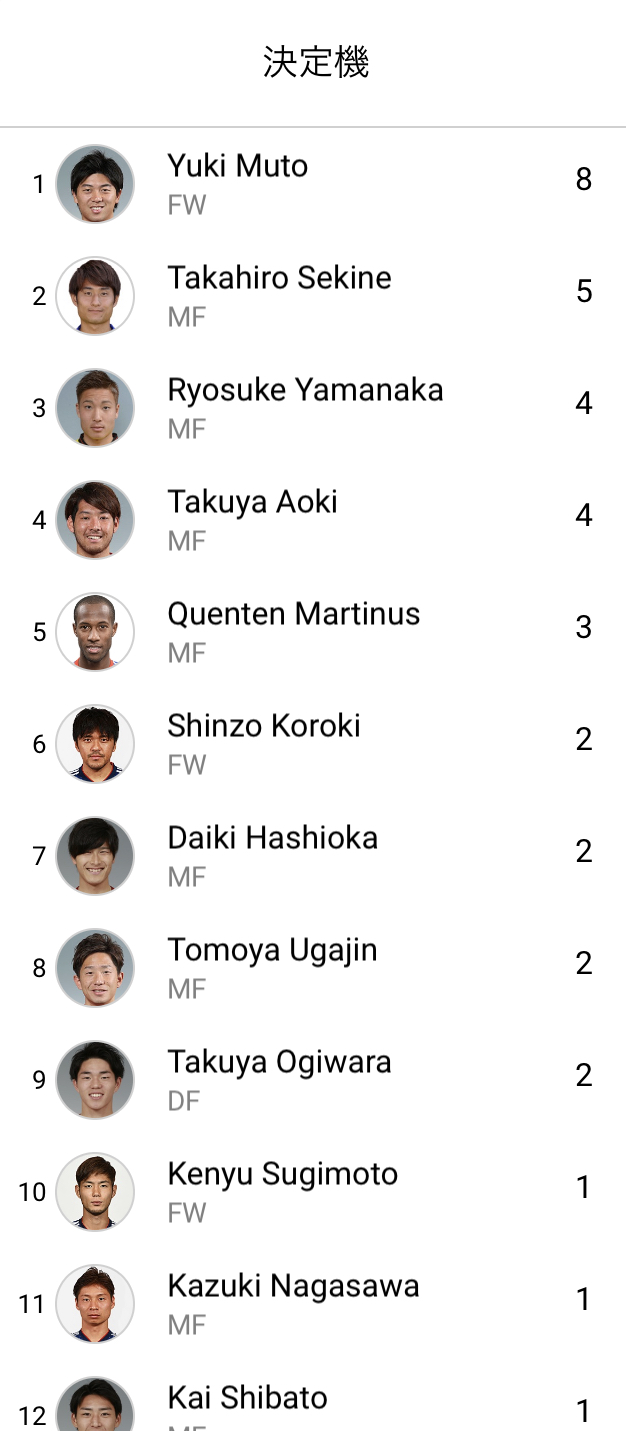The image size is (626, 1431).
Task: Select Takahiro Sekine from the list
Action: pyautogui.click(x=313, y=296)
